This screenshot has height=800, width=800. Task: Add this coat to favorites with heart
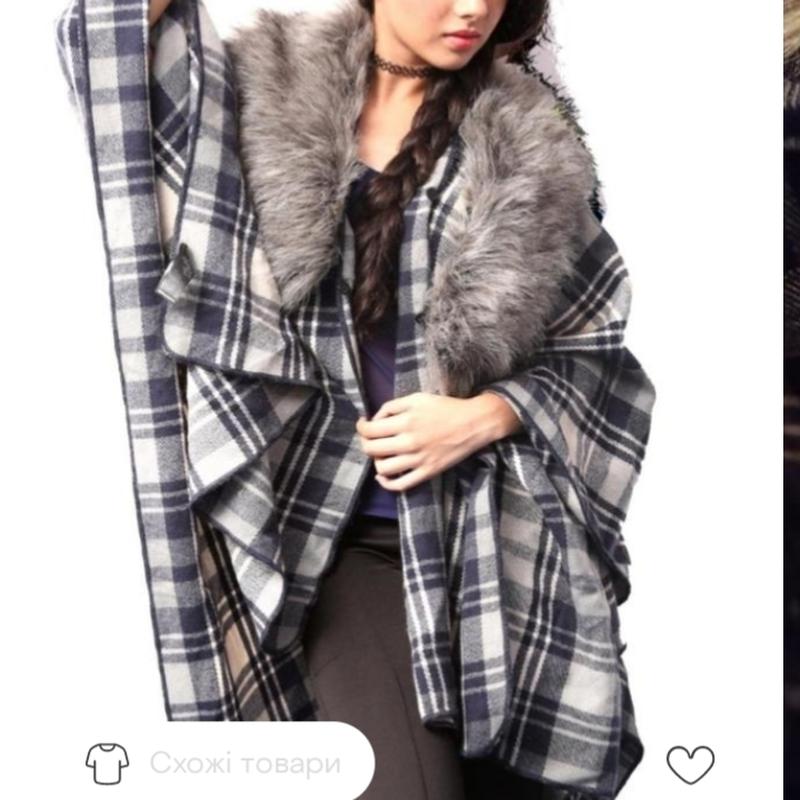coord(691,765)
